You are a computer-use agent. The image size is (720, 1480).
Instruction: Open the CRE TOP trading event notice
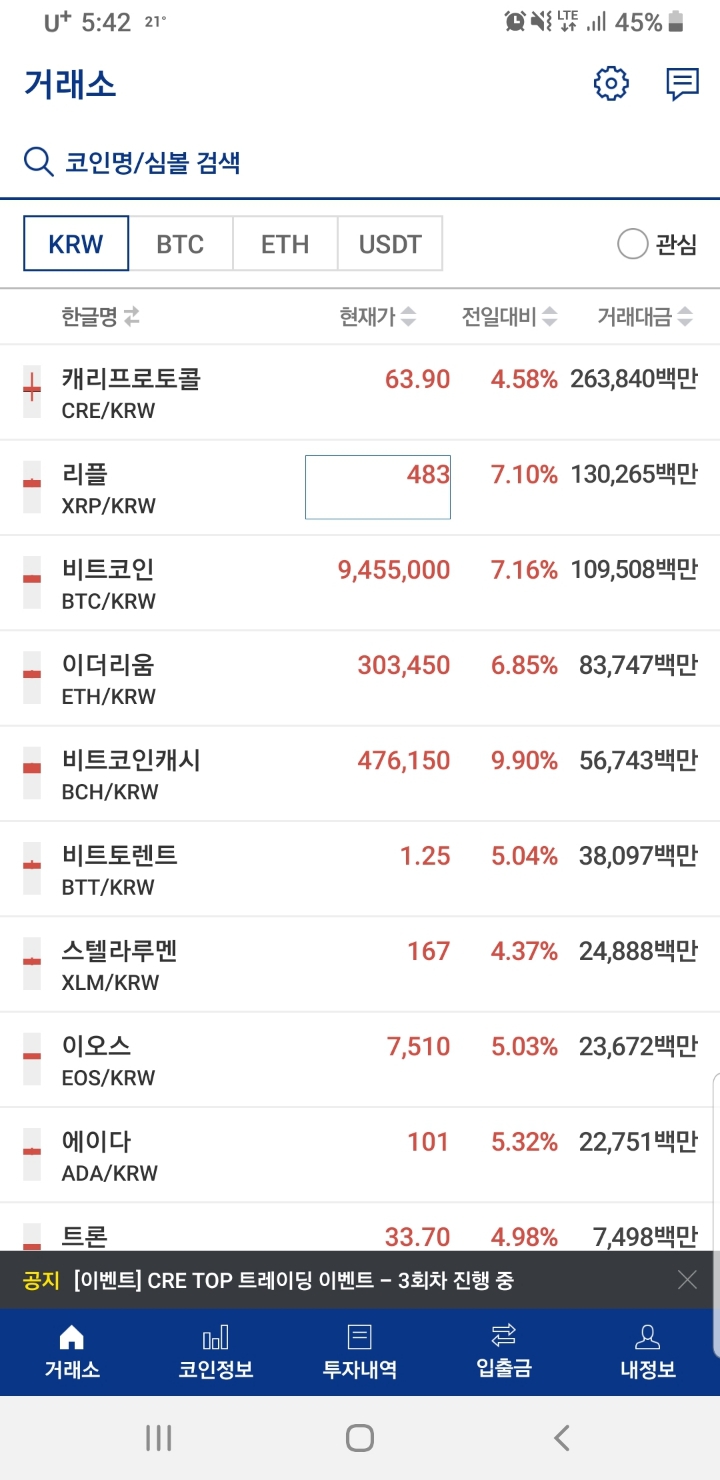pos(300,1279)
